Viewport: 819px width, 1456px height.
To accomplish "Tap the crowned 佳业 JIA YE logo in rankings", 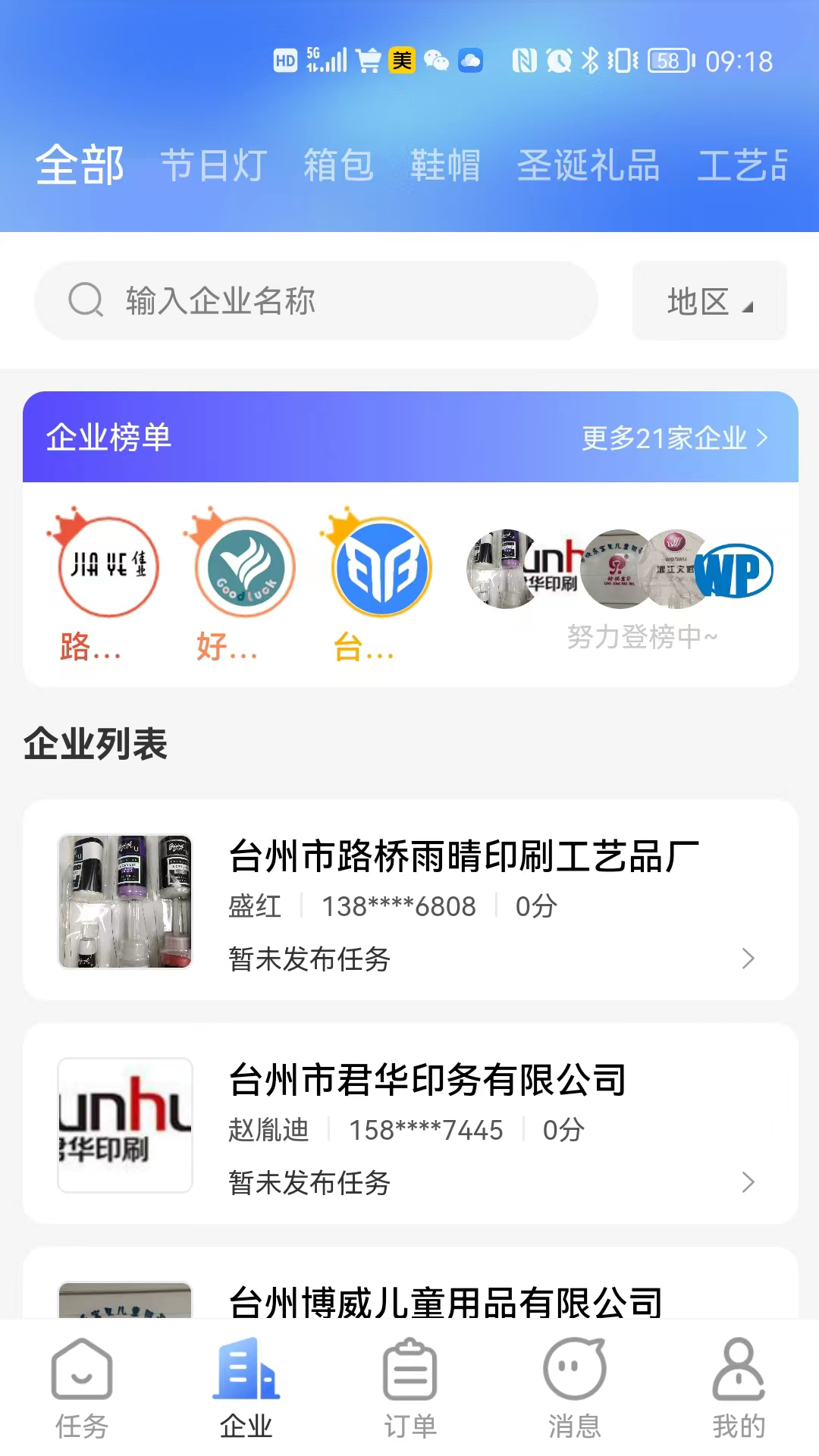I will click(x=106, y=567).
